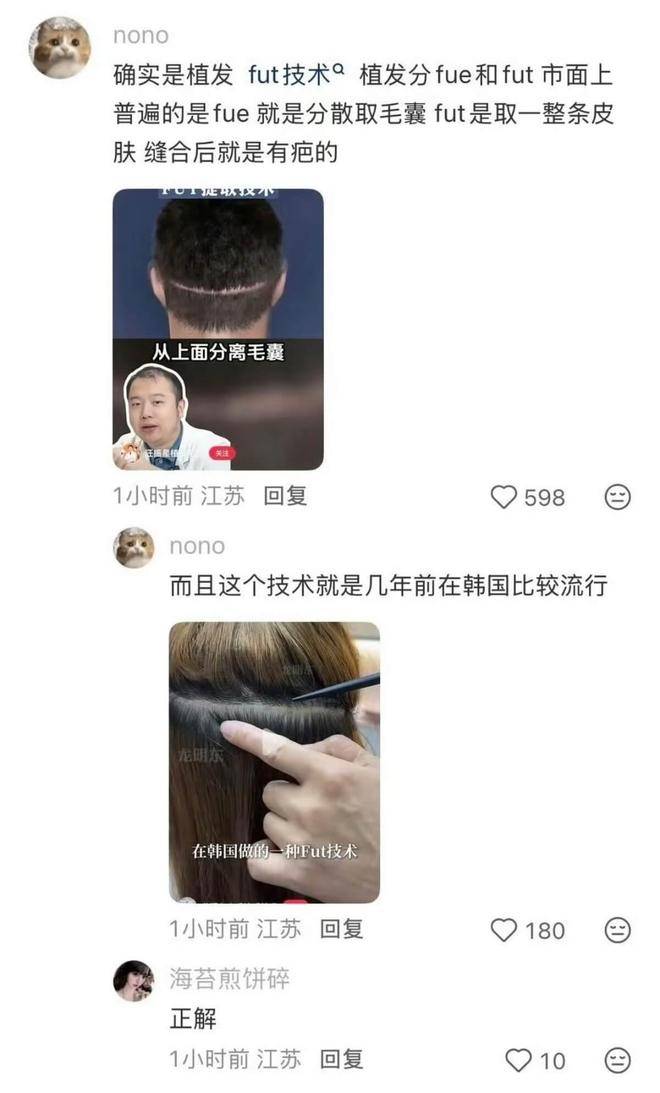Screen dimensions: 660x1093
Task: Like 海苔煎饼碎's comment 正解
Action: pyautogui.click(x=518, y=1060)
